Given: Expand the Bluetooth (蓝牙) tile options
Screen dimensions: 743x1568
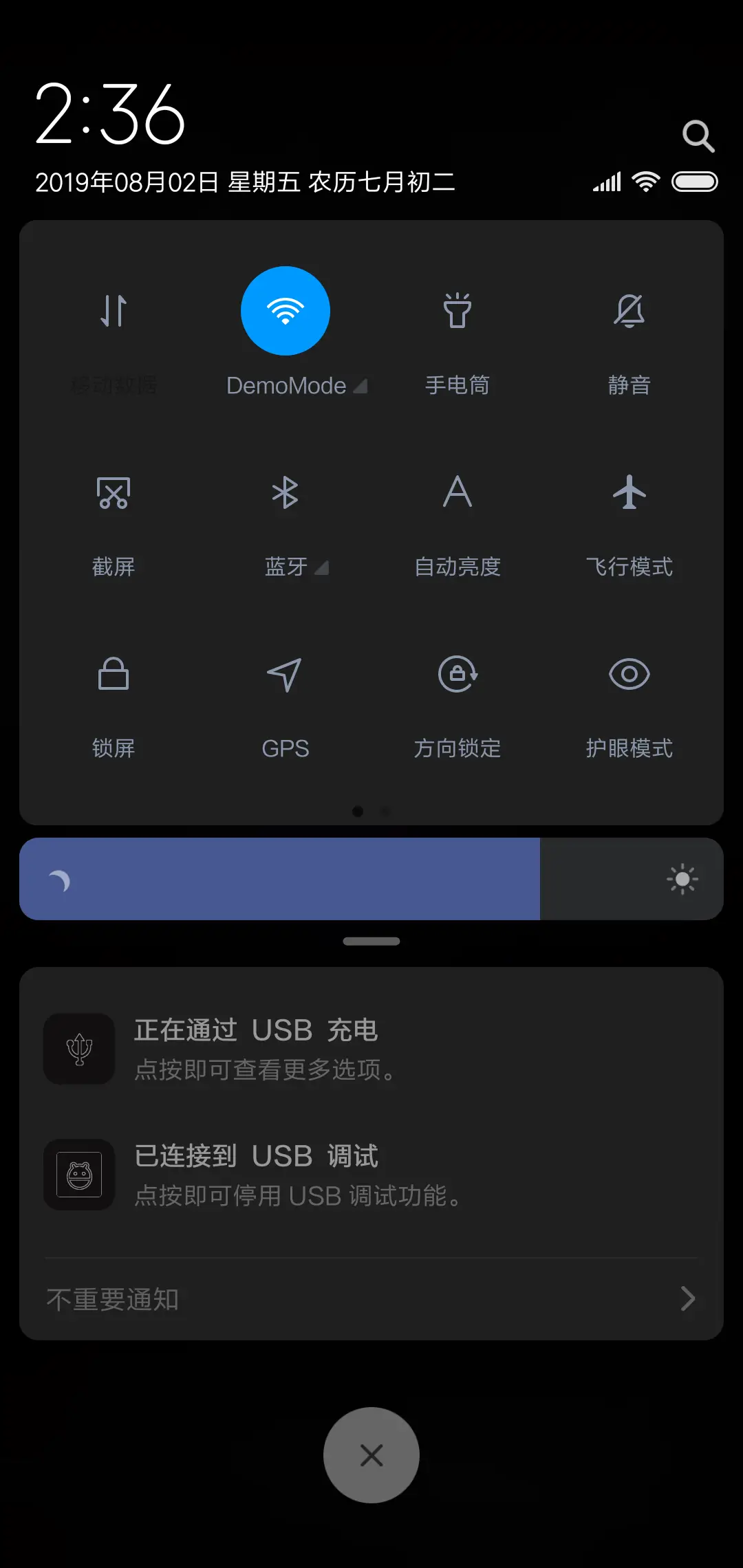Looking at the screenshot, I should pyautogui.click(x=322, y=568).
